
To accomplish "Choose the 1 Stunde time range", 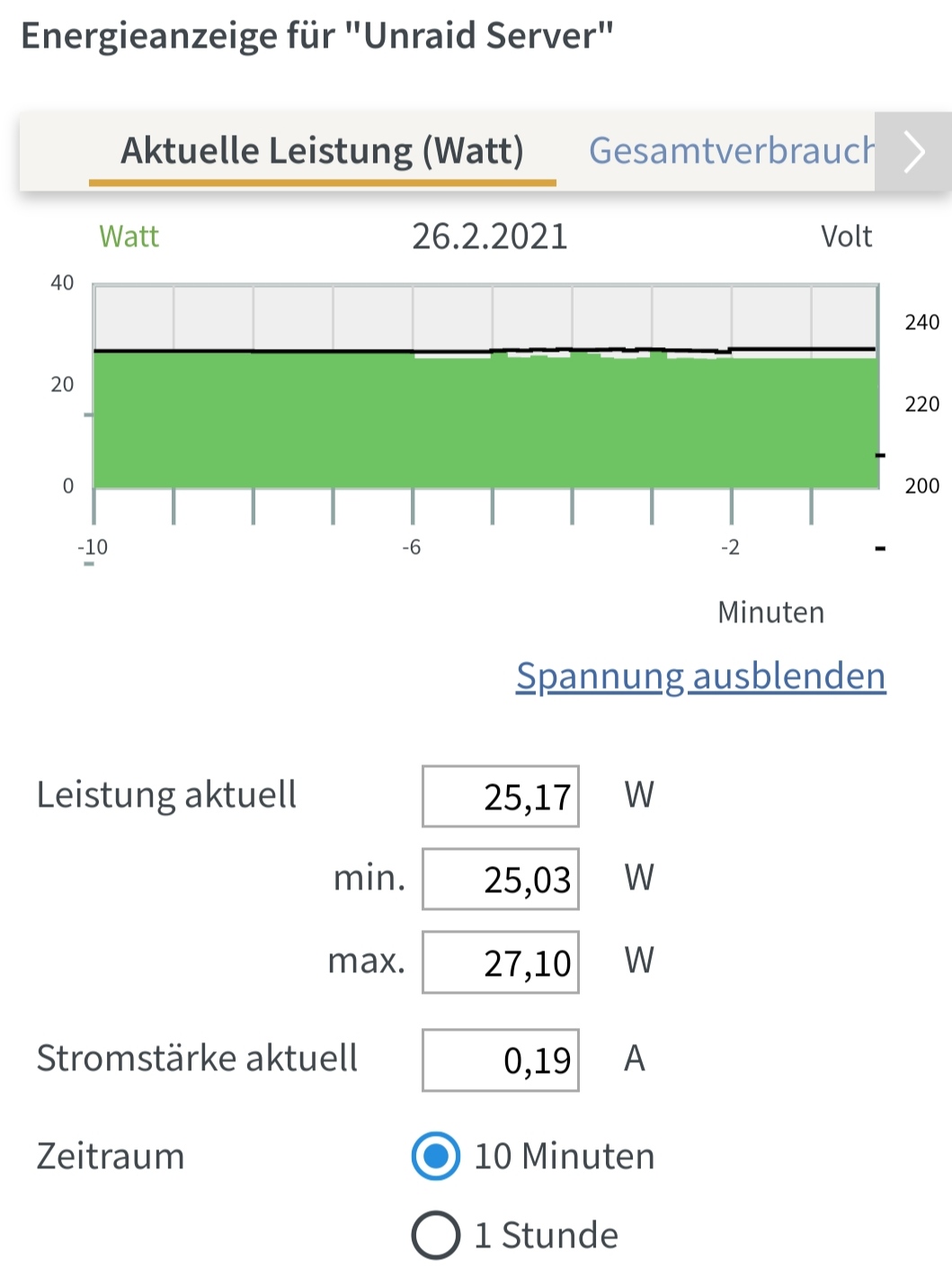I will pos(436,1235).
